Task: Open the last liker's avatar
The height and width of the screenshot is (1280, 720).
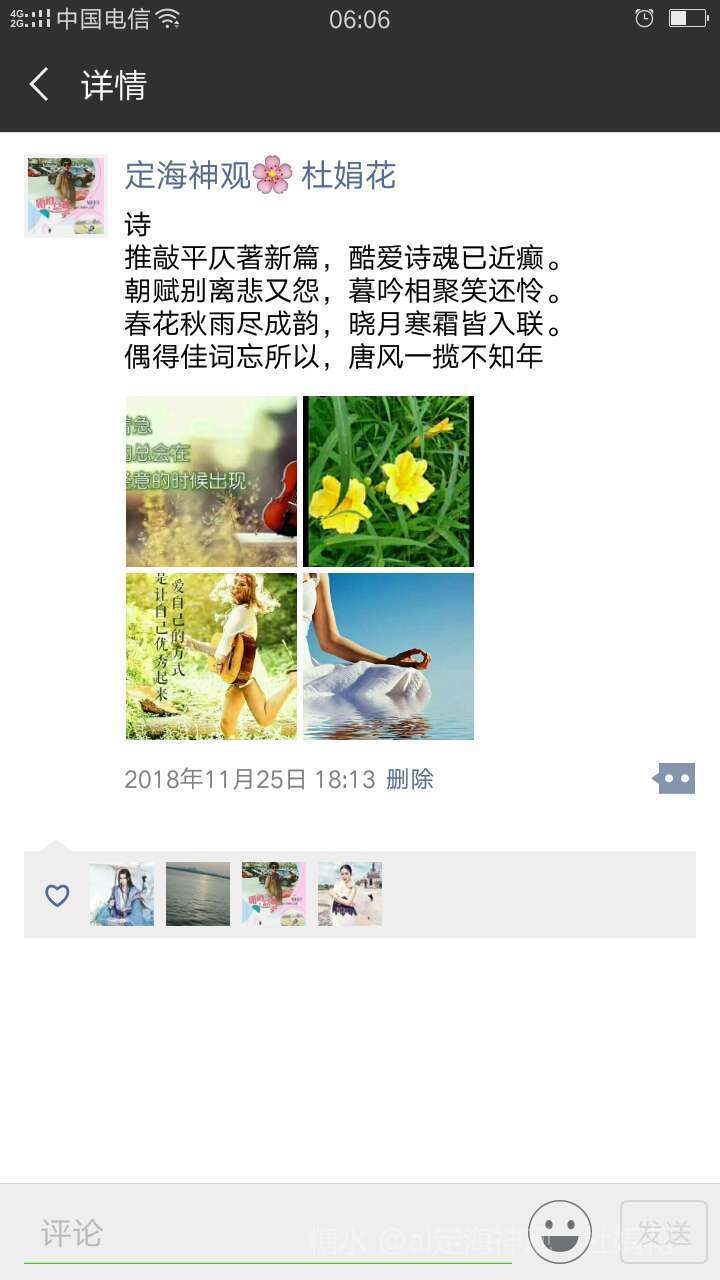Action: coord(350,894)
